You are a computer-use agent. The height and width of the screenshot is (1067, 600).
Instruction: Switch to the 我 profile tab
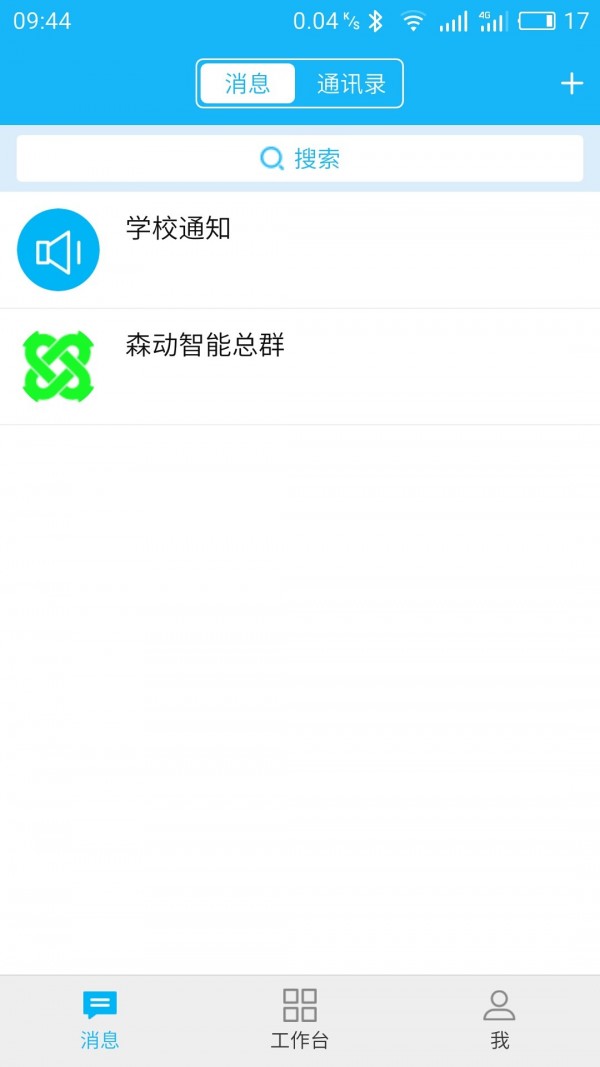(499, 1019)
